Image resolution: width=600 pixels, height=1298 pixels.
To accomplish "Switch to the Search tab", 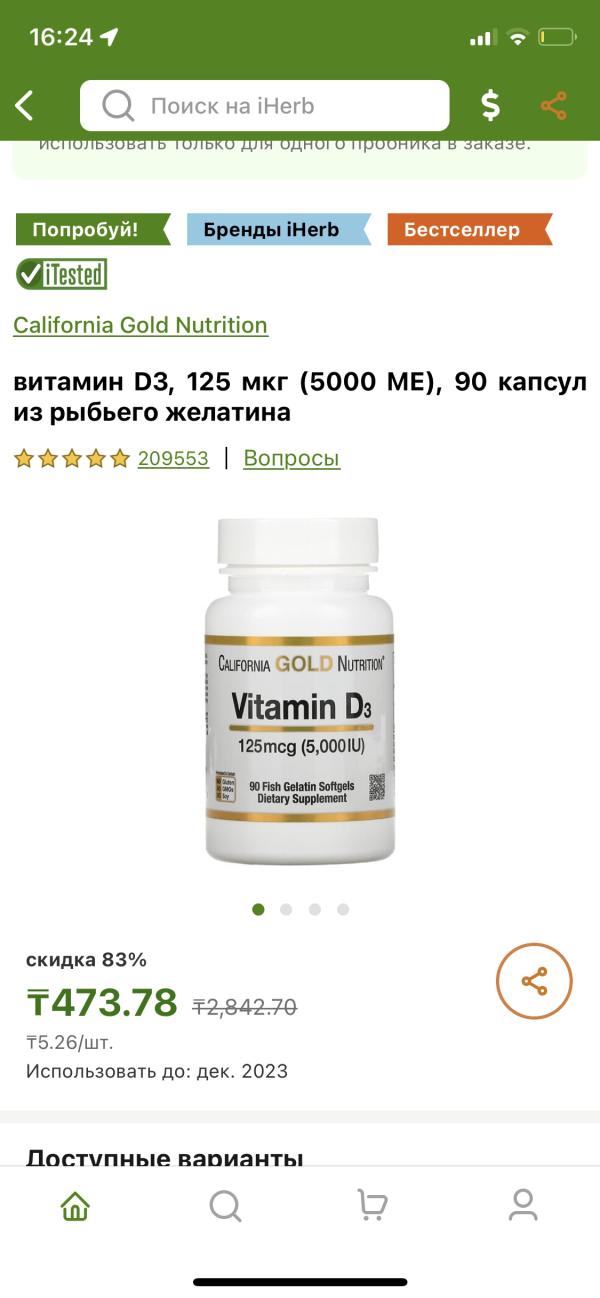I will point(225,1206).
